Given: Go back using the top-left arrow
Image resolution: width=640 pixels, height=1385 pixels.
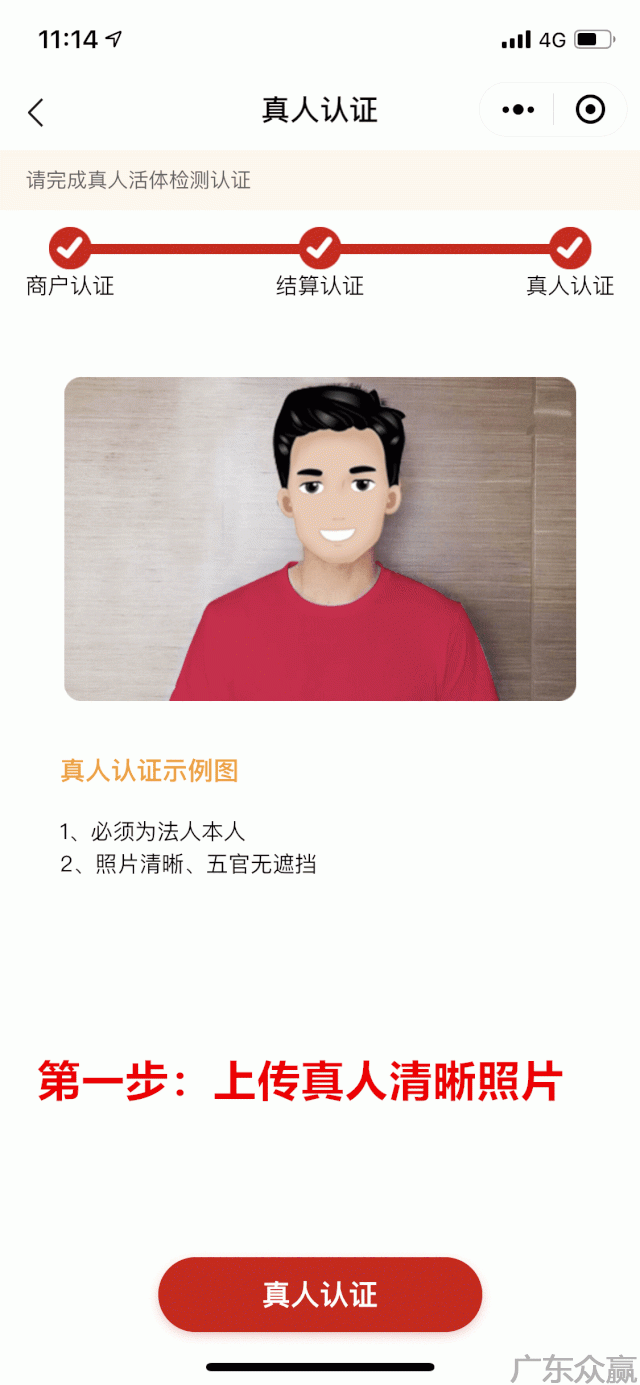Looking at the screenshot, I should point(36,112).
